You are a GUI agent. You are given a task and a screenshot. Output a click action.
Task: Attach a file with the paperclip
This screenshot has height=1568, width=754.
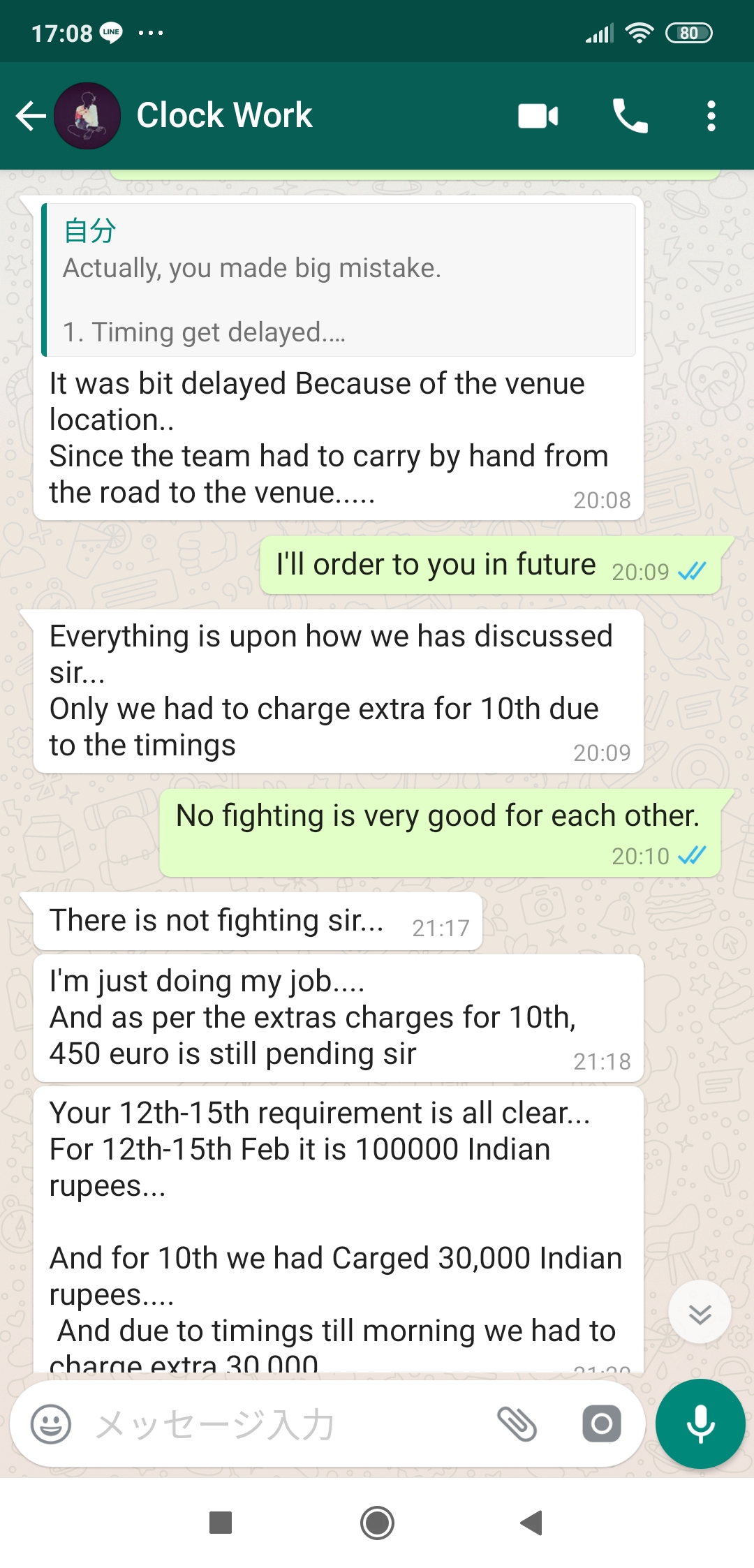[x=517, y=1423]
